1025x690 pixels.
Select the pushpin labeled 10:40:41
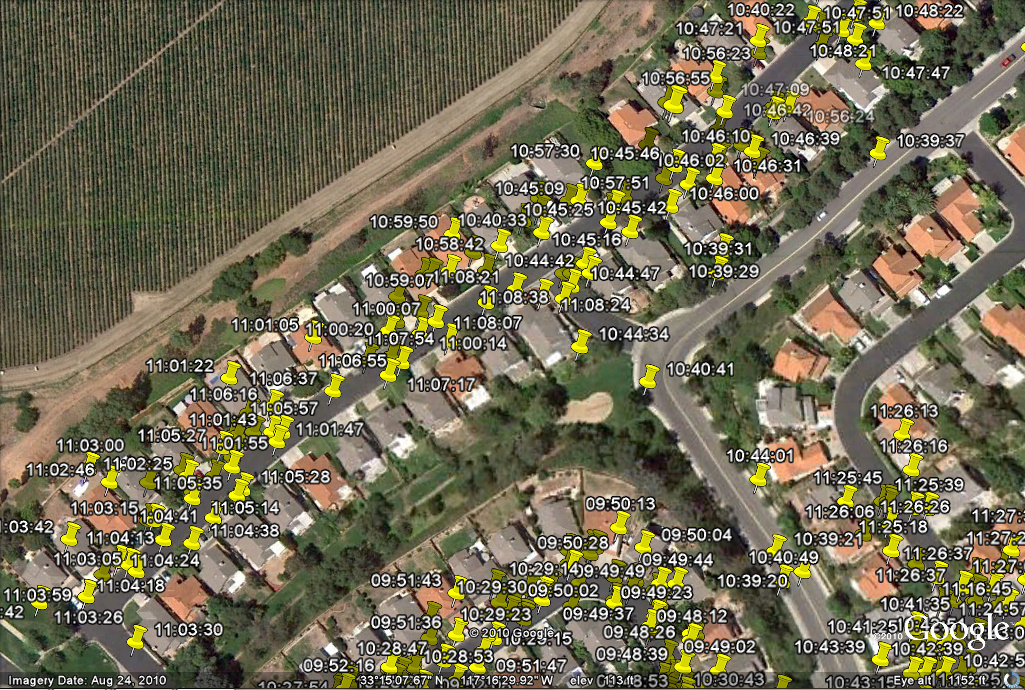[649, 377]
